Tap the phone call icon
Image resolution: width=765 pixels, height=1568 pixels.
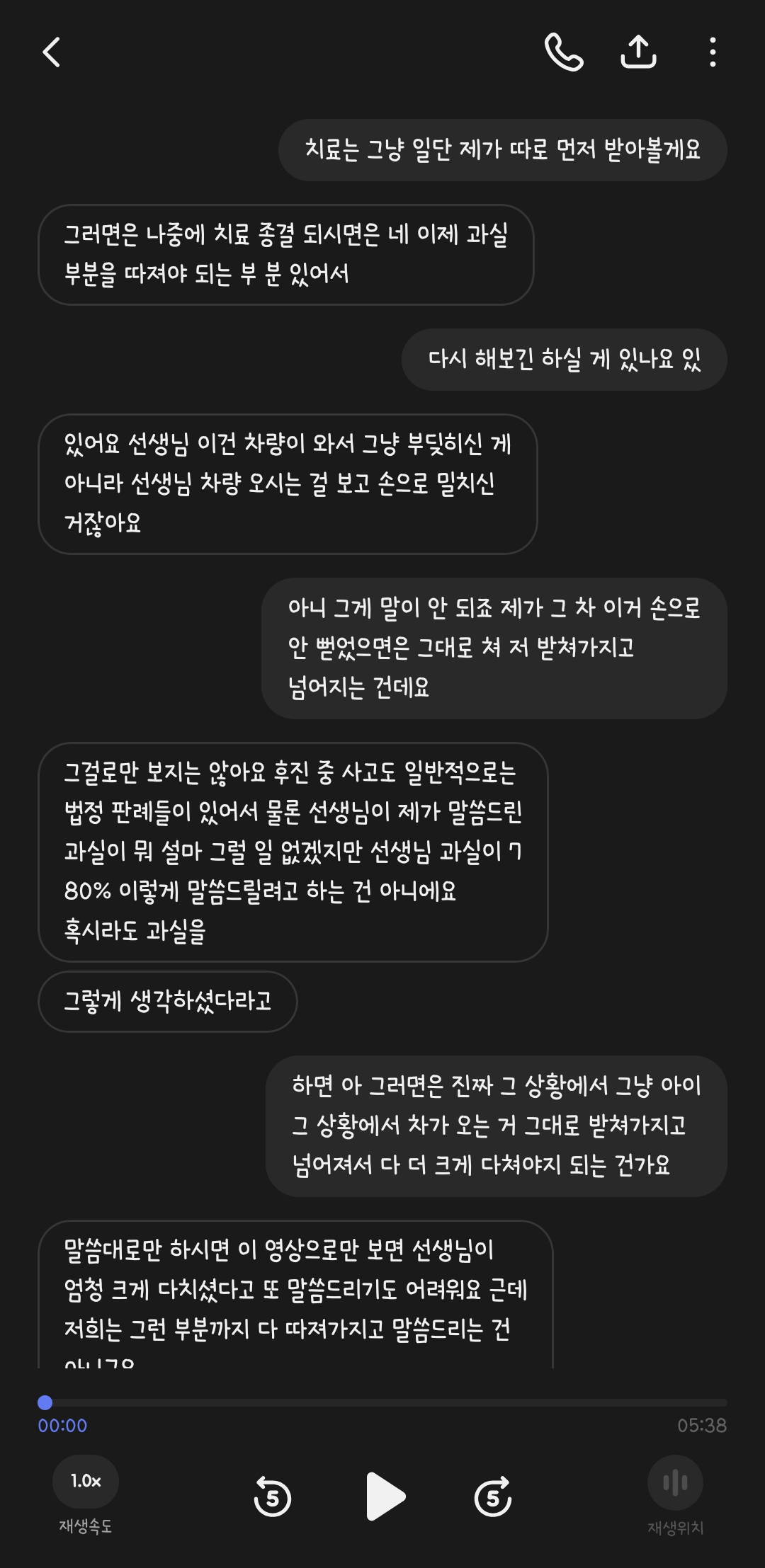tap(564, 52)
